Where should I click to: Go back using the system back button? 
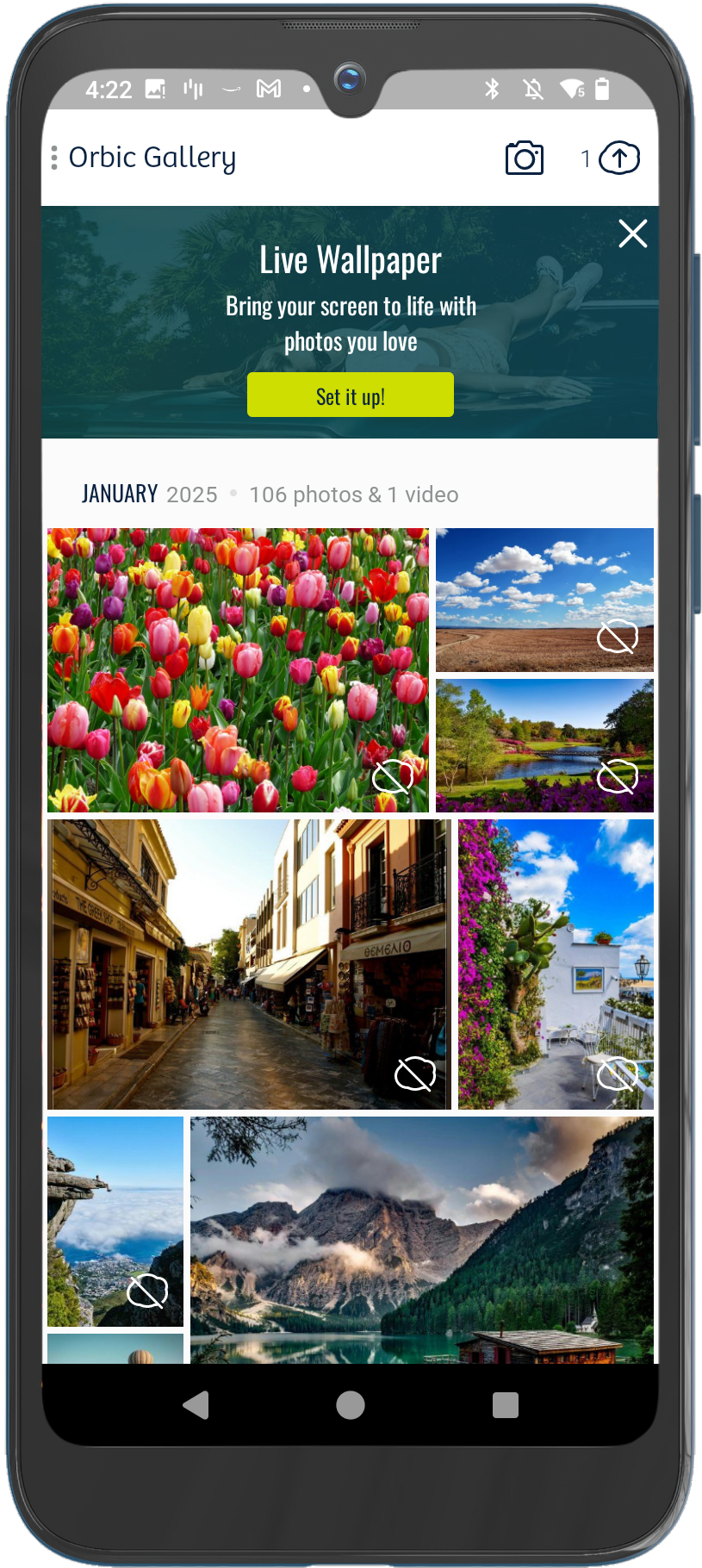pos(196,1404)
